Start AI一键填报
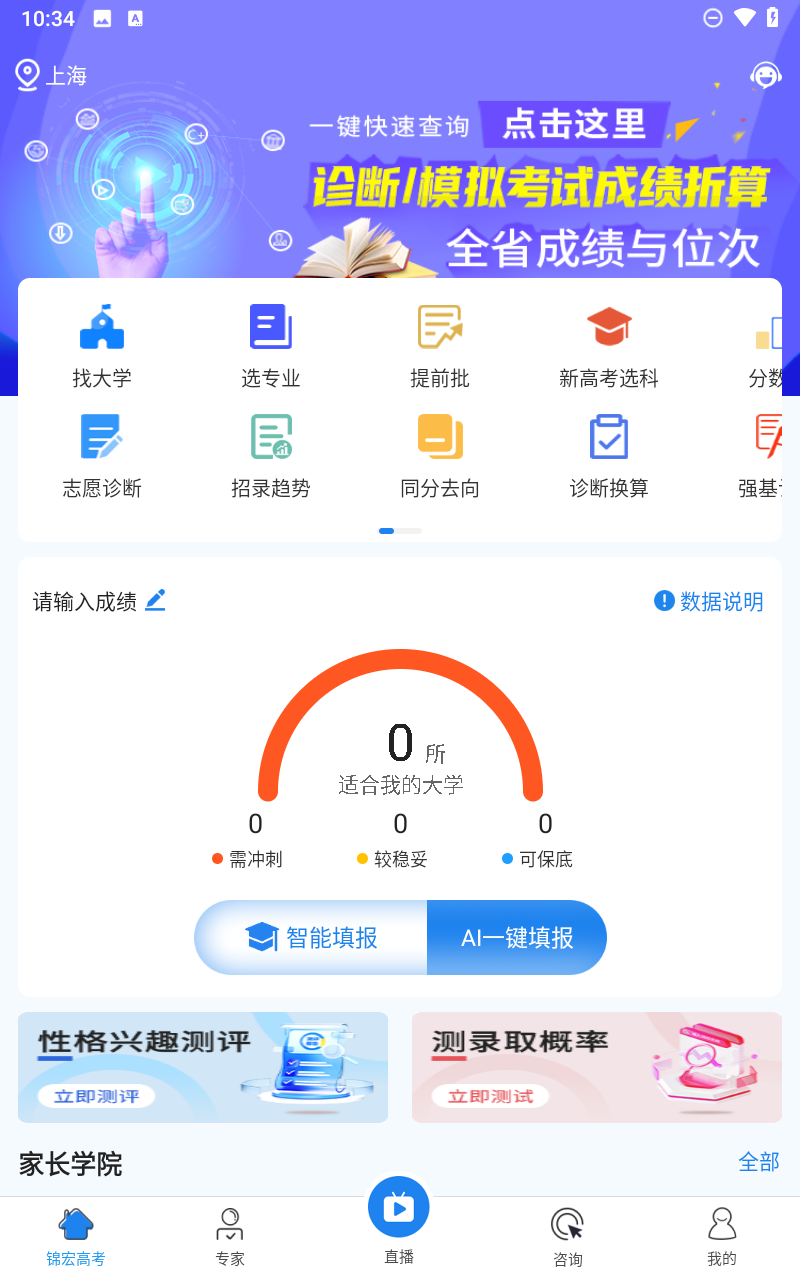Image resolution: width=800 pixels, height=1280 pixels. [517, 937]
